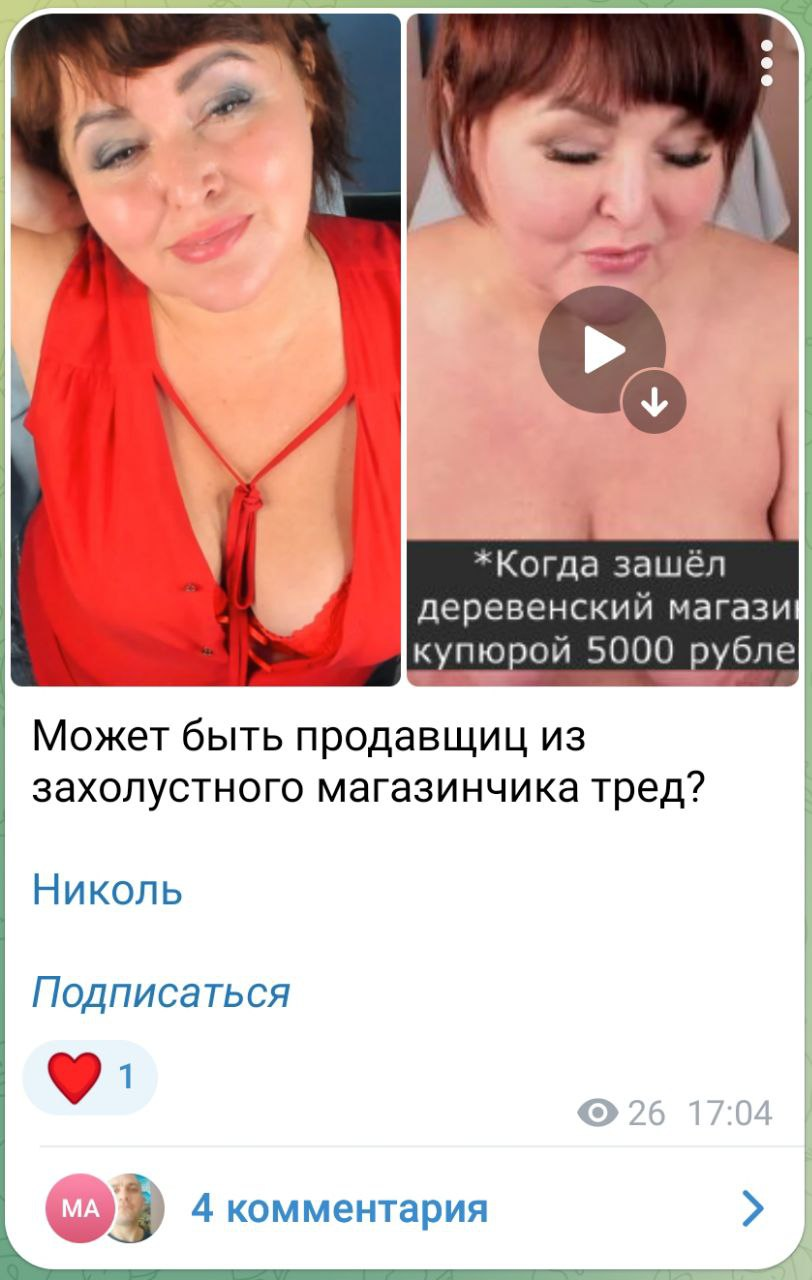
Task: Download the video using the arrow icon
Action: [x=654, y=402]
